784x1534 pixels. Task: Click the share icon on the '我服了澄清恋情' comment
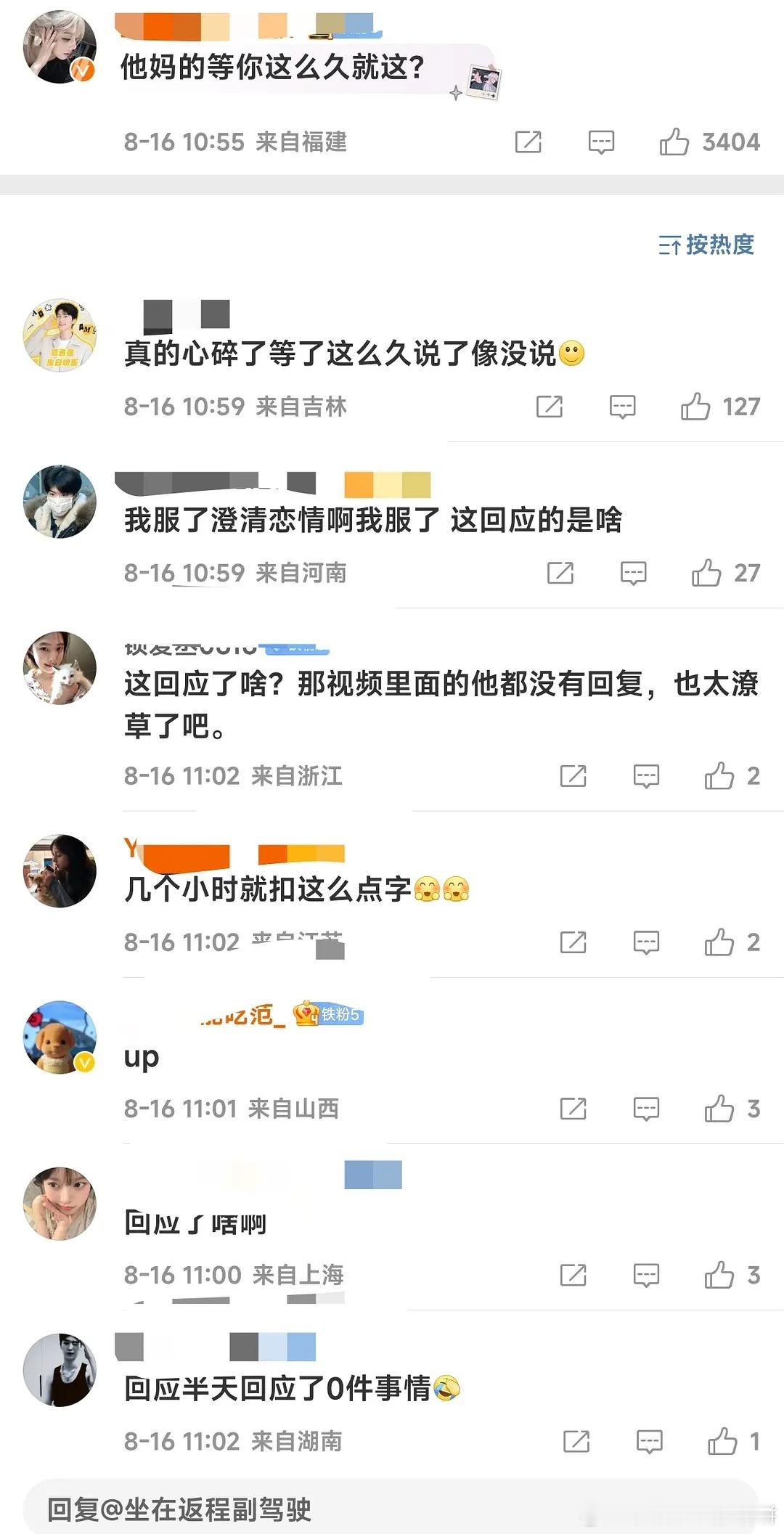click(561, 573)
